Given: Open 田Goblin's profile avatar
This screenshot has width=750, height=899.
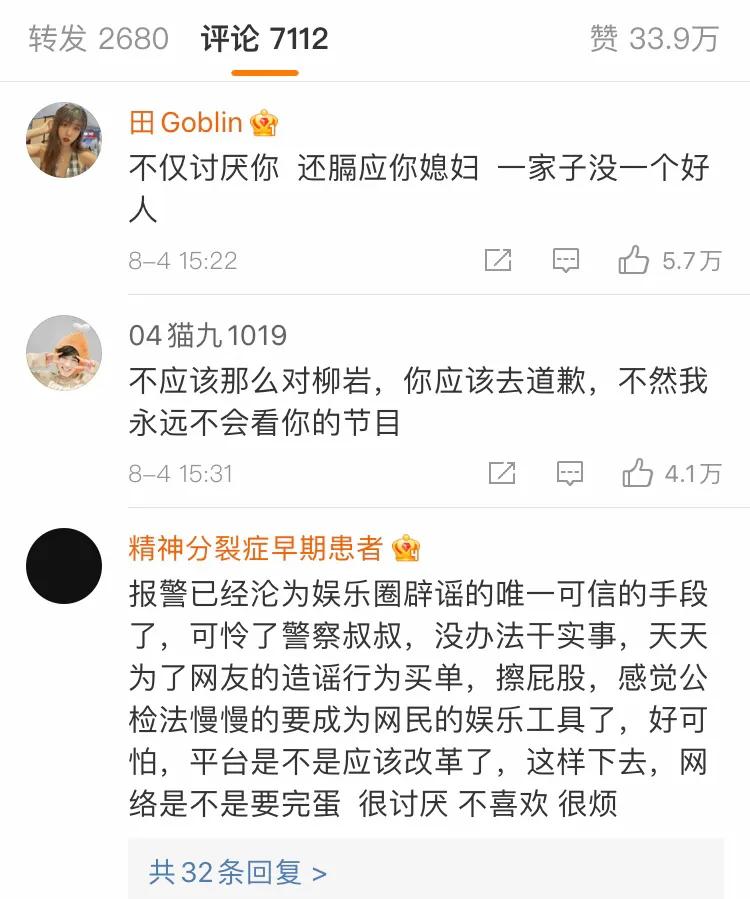Looking at the screenshot, I should tap(63, 140).
